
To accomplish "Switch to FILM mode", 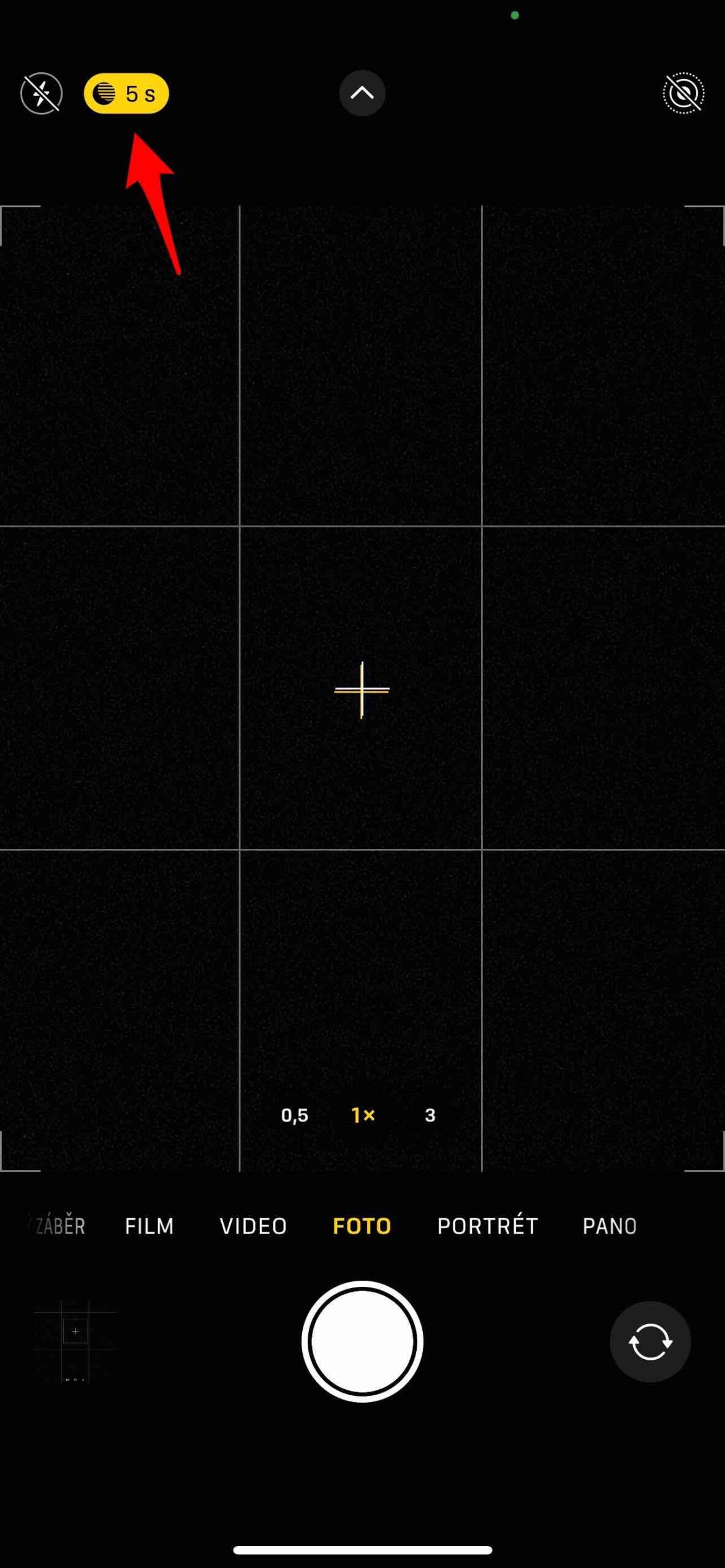I will click(x=149, y=1226).
